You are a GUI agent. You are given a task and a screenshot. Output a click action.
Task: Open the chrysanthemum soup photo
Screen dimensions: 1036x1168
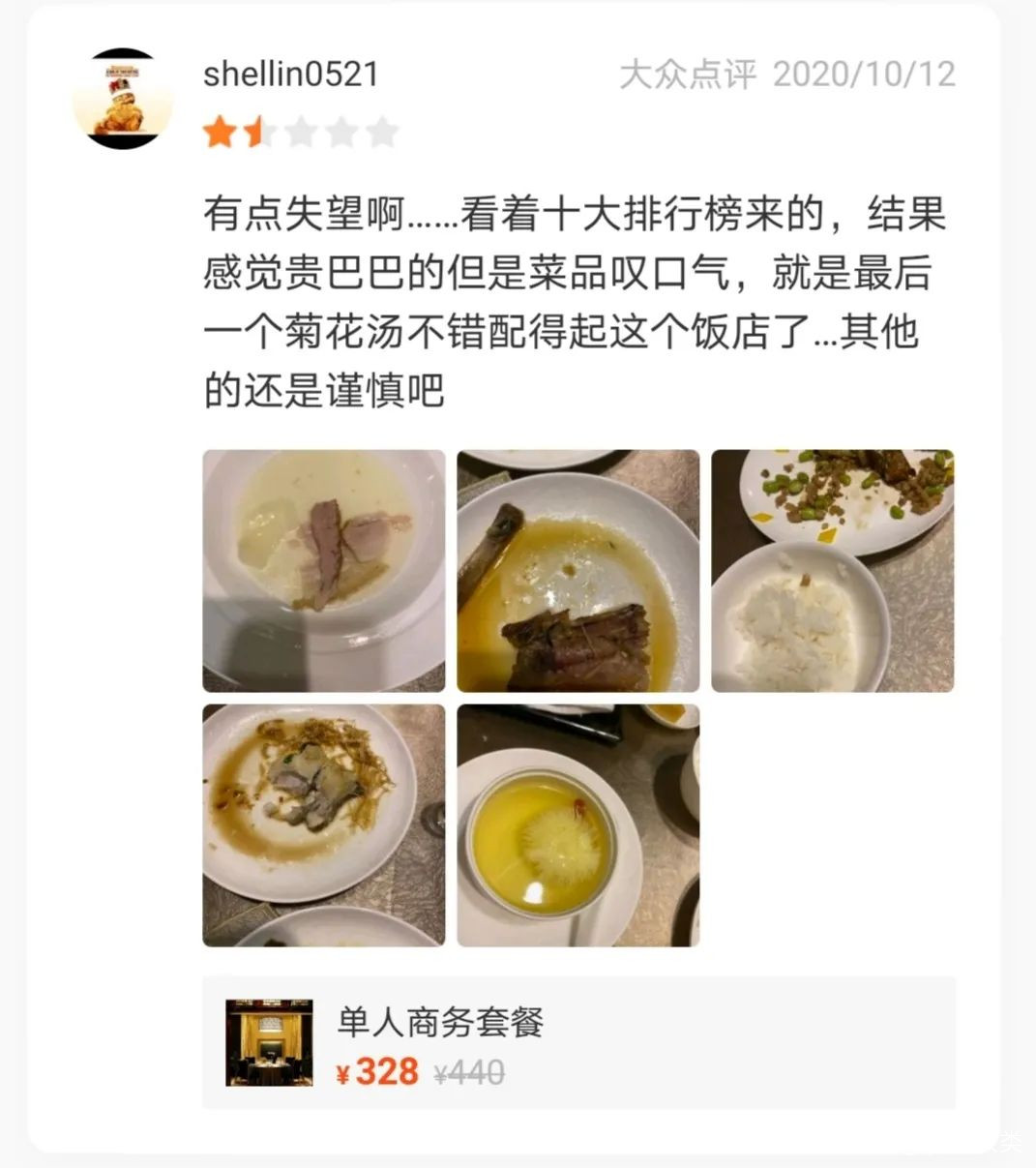(x=577, y=825)
